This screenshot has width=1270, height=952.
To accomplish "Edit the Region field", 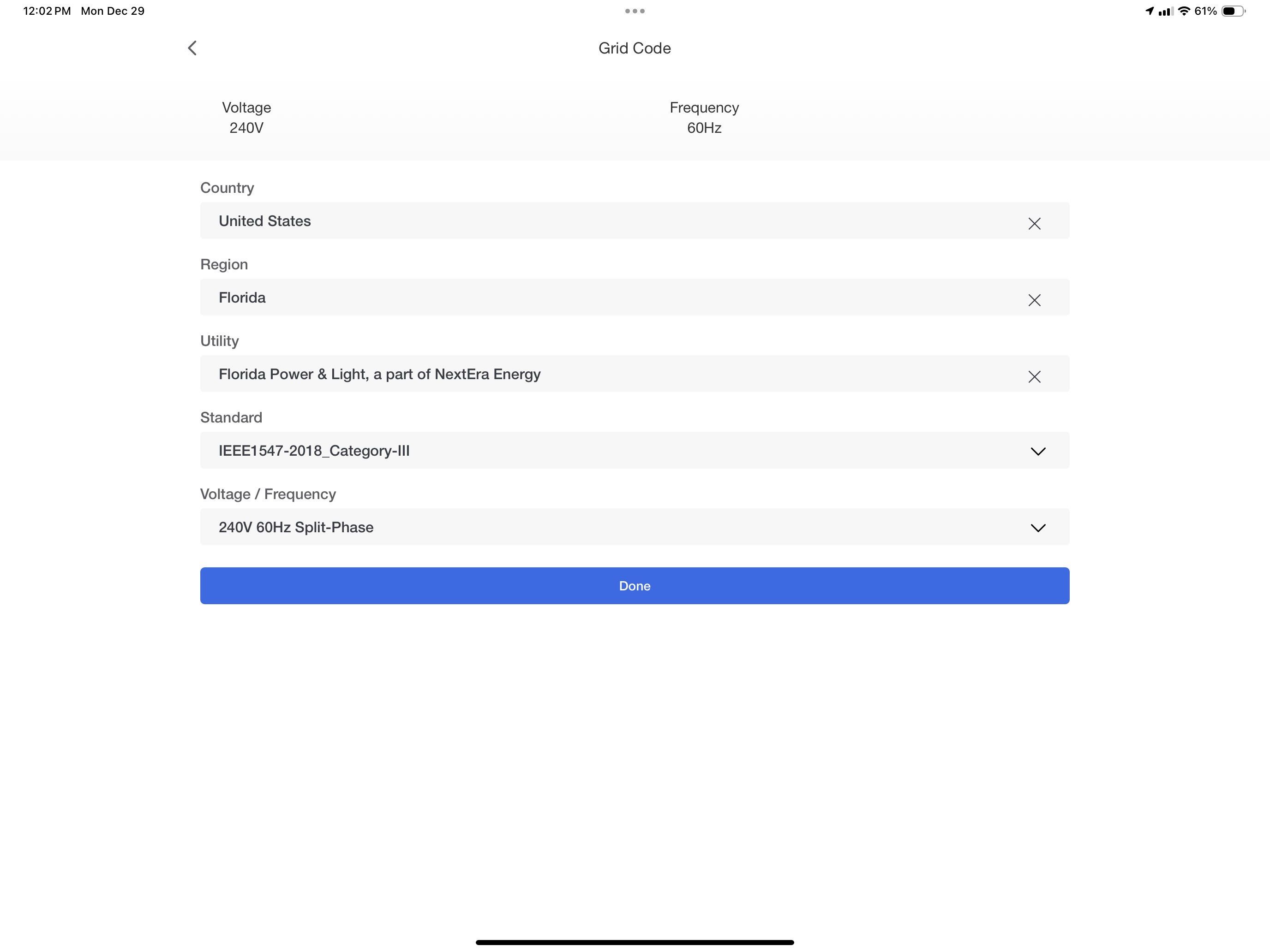I will click(x=574, y=297).
